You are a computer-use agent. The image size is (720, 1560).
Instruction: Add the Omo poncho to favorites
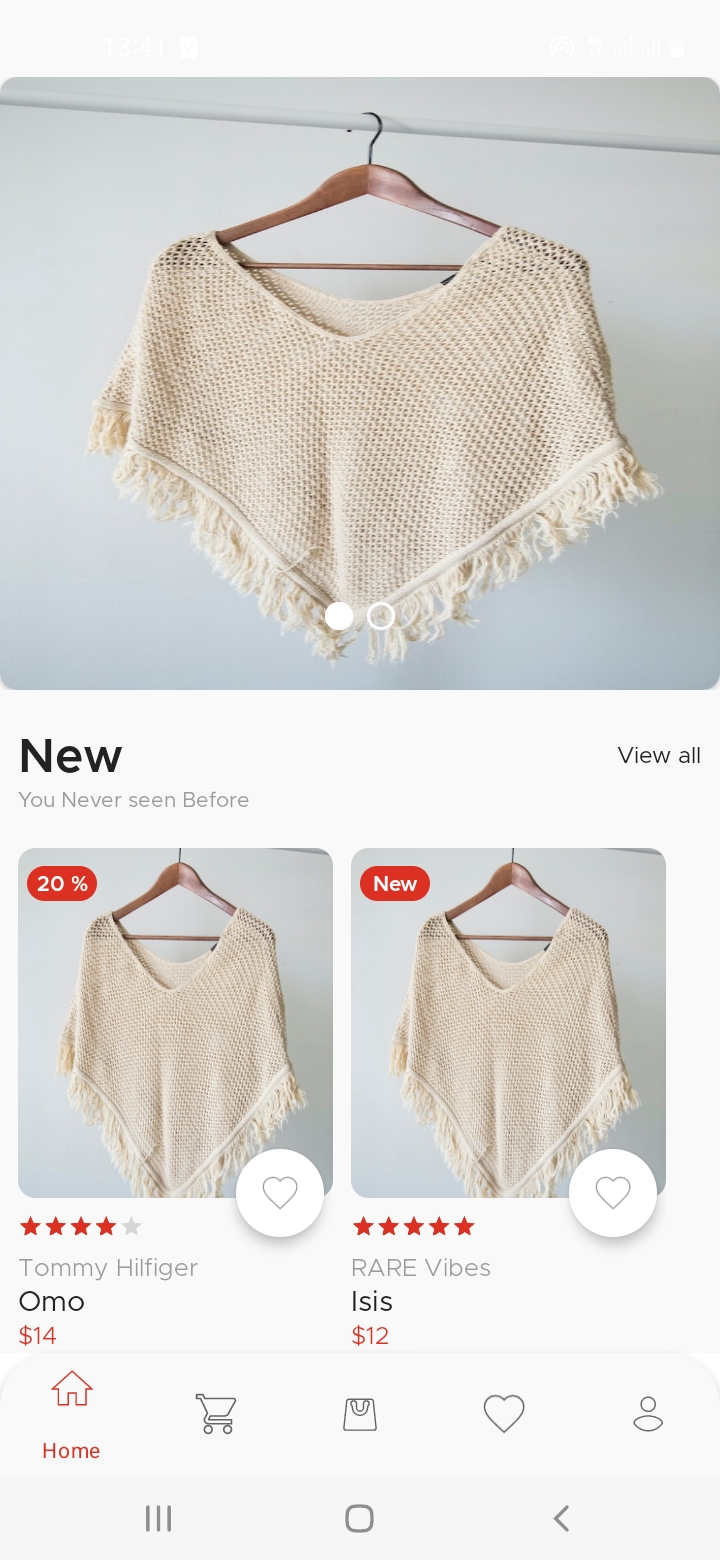(x=280, y=1192)
